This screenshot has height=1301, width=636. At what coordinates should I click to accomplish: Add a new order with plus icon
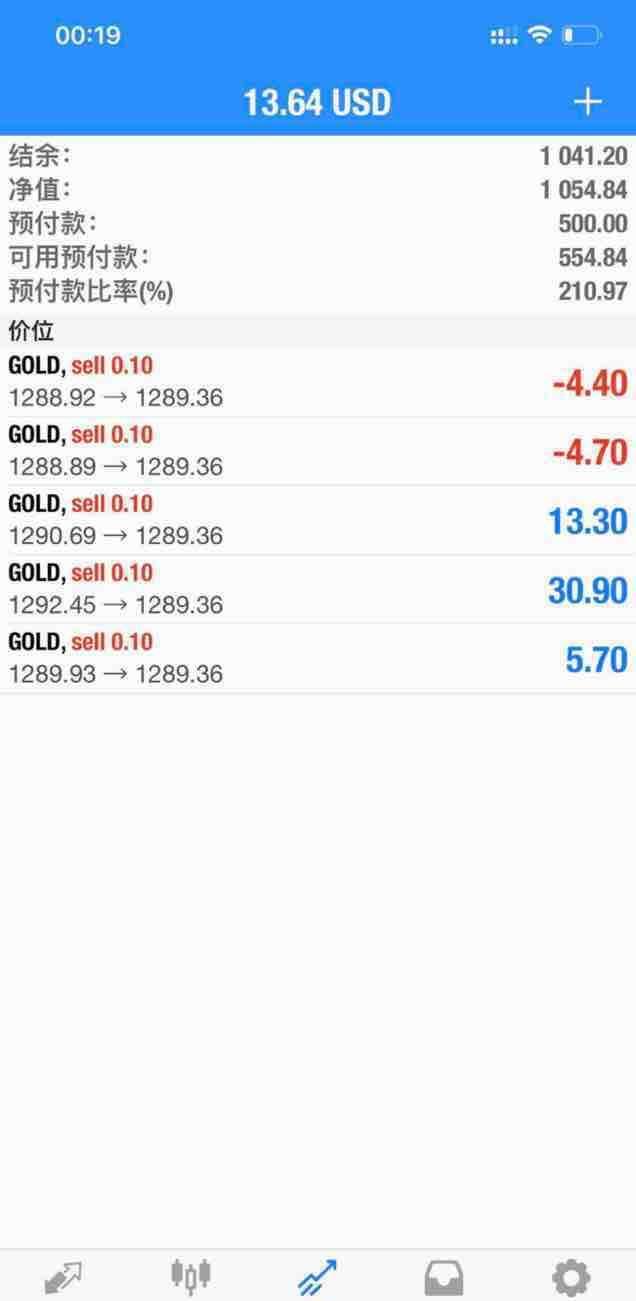pos(587,102)
